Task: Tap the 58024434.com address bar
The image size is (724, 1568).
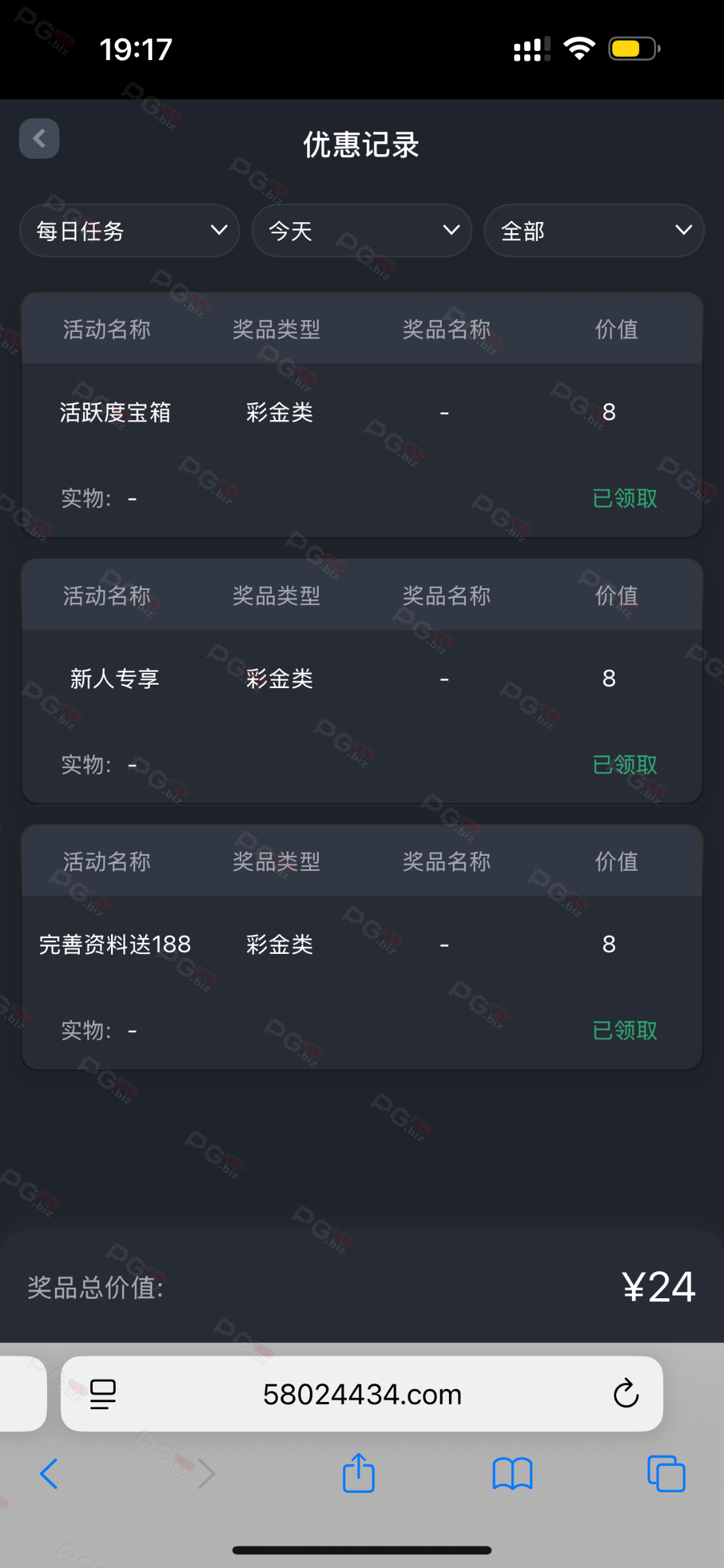Action: tap(362, 1394)
